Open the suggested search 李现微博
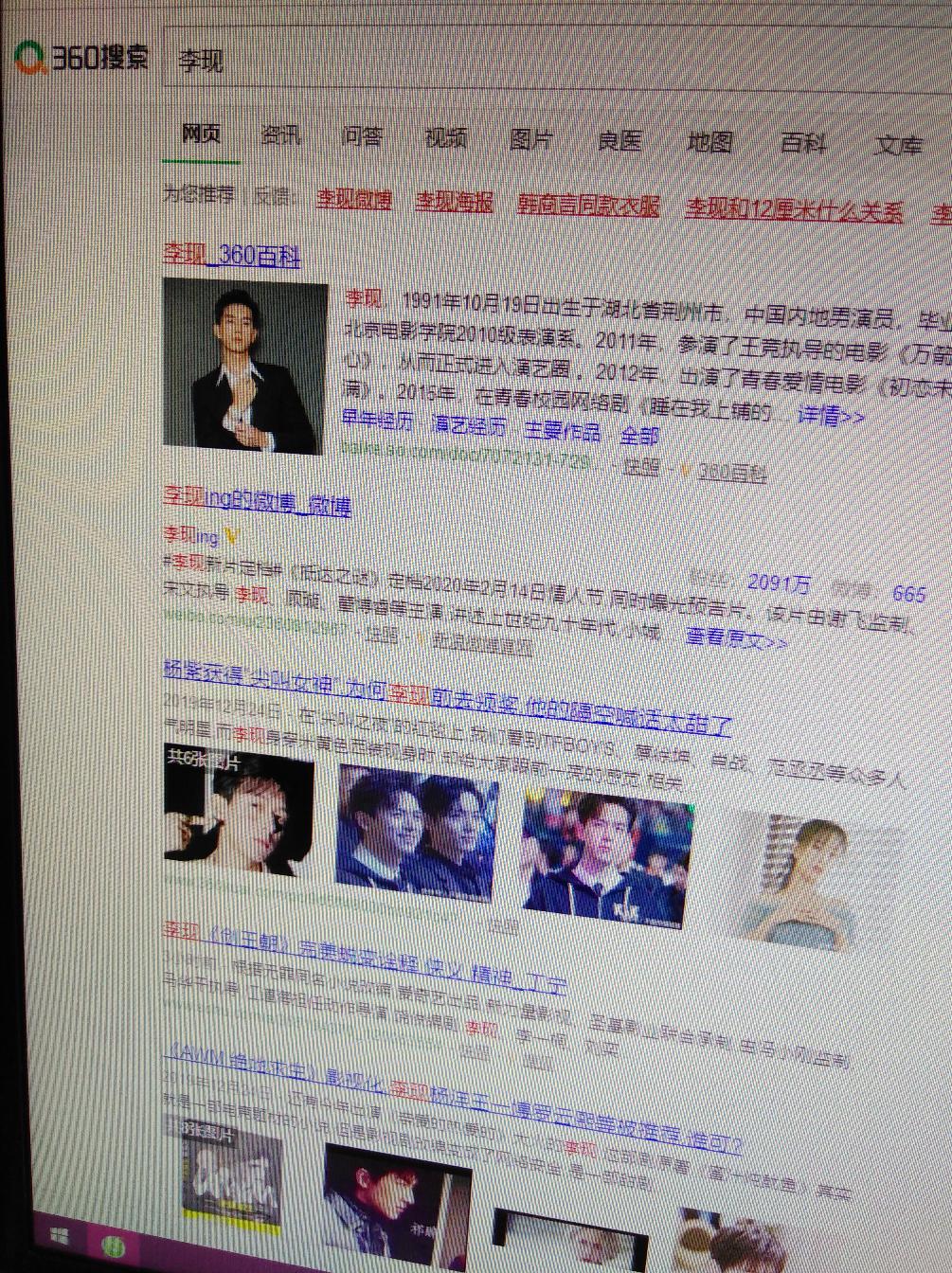This screenshot has width=952, height=1273. [x=353, y=200]
